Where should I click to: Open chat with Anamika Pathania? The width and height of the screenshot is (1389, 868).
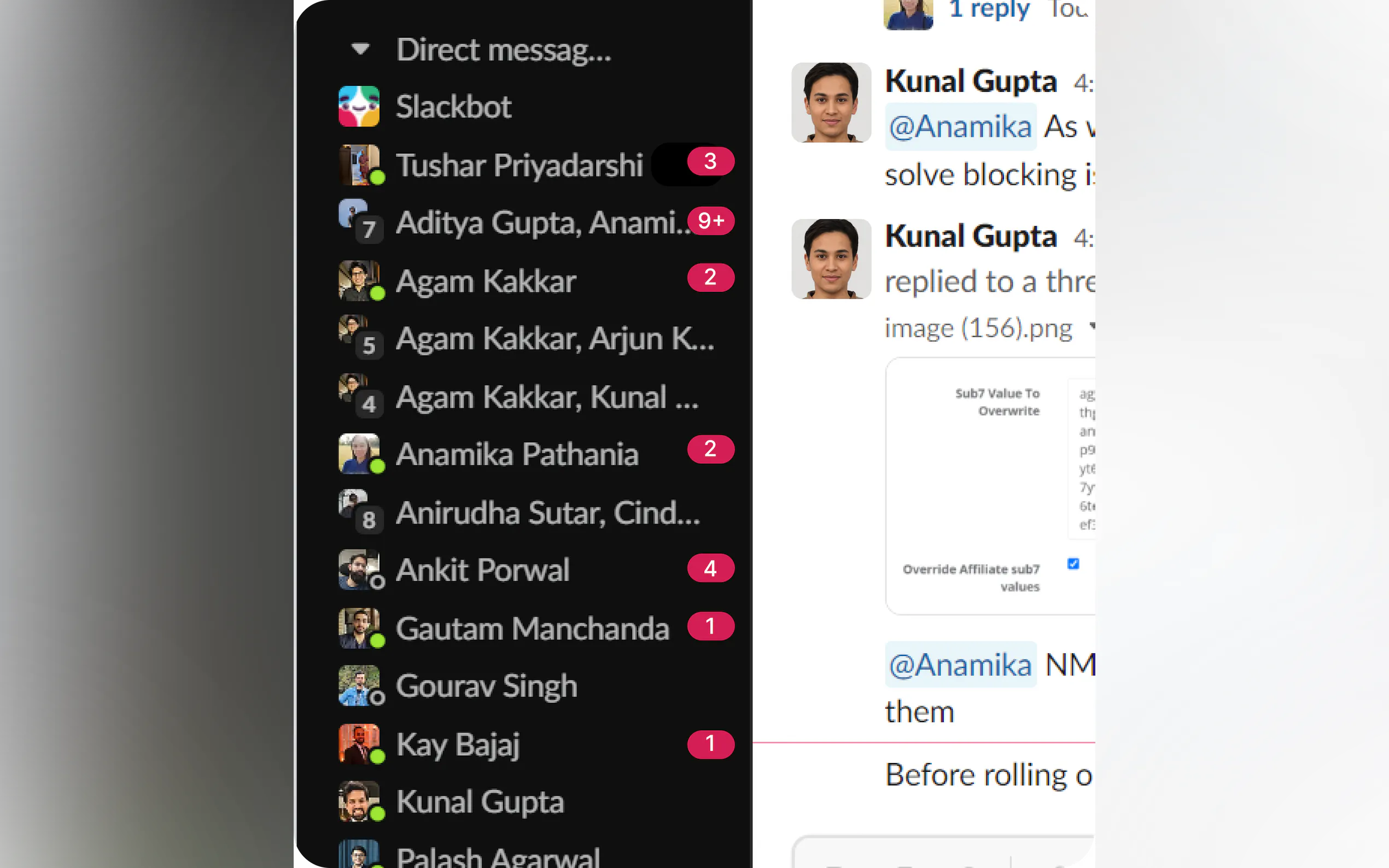[x=516, y=454]
